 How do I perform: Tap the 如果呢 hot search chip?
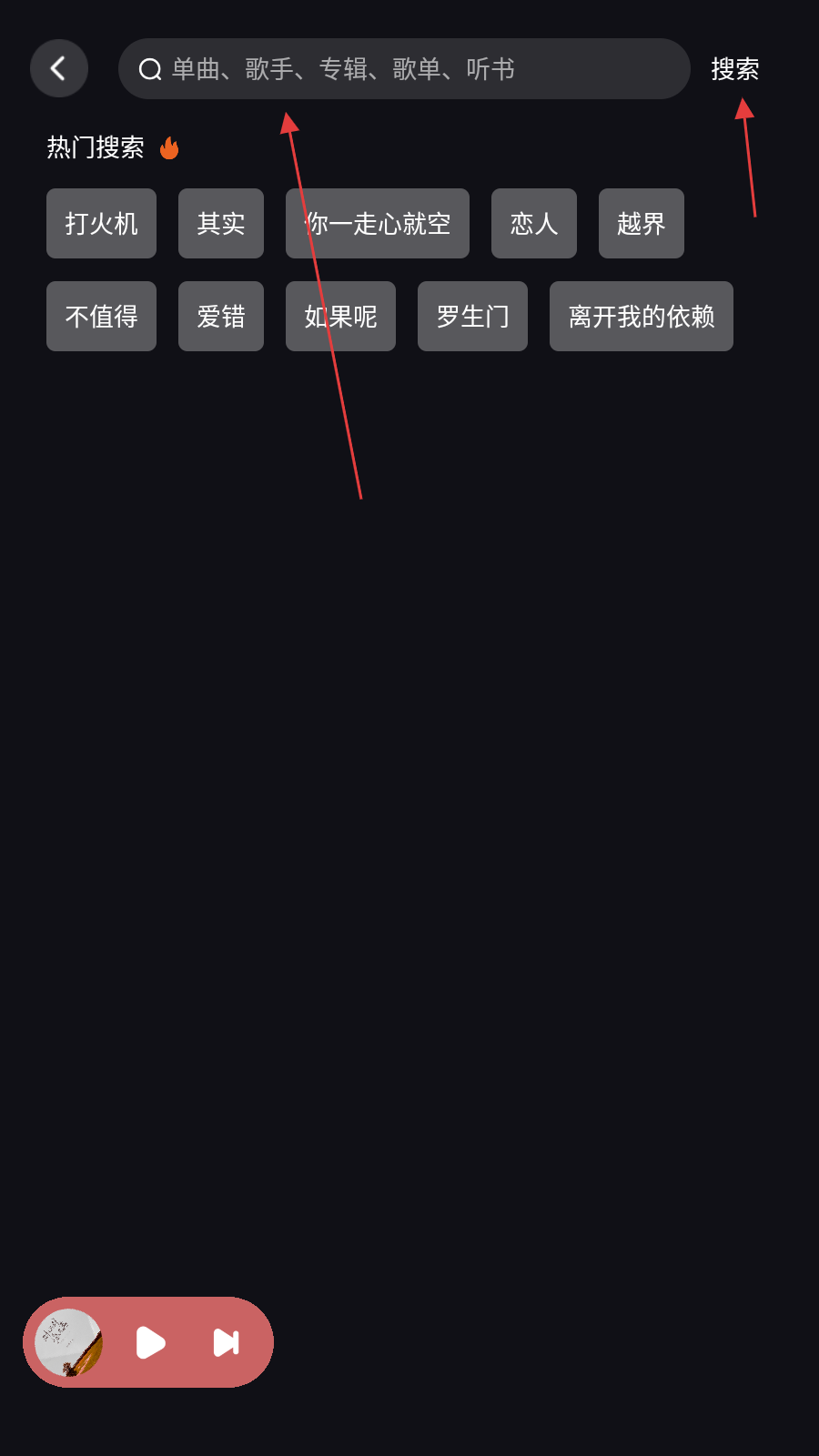[x=340, y=317]
